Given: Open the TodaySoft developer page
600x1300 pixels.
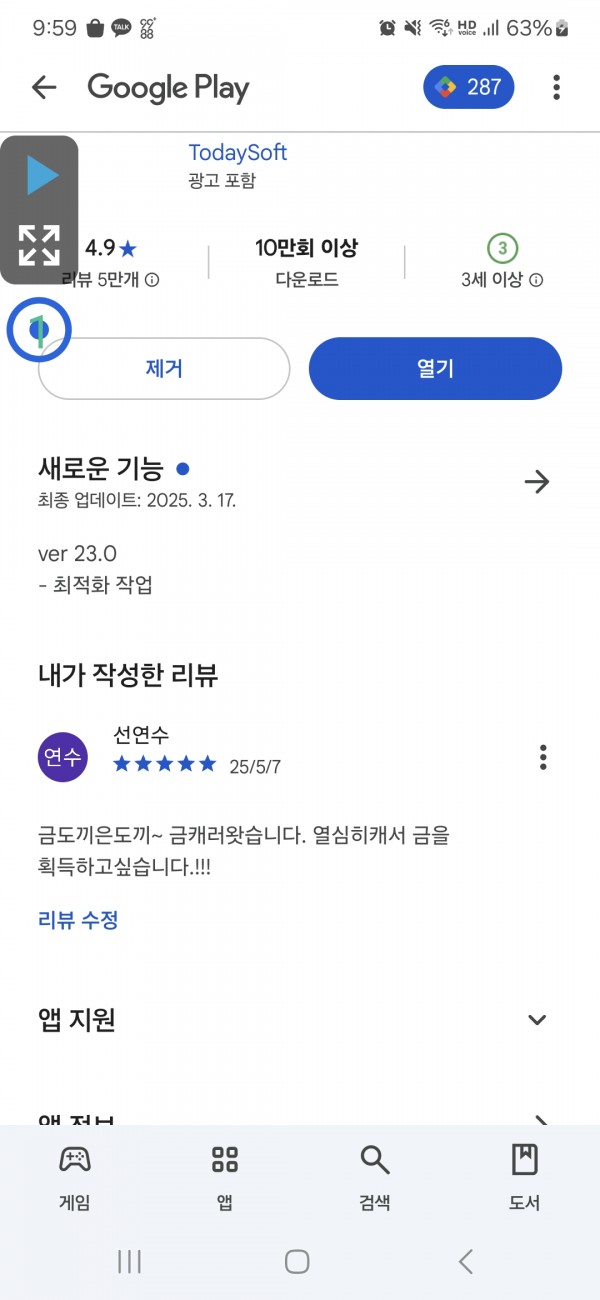Looking at the screenshot, I should 238,153.
